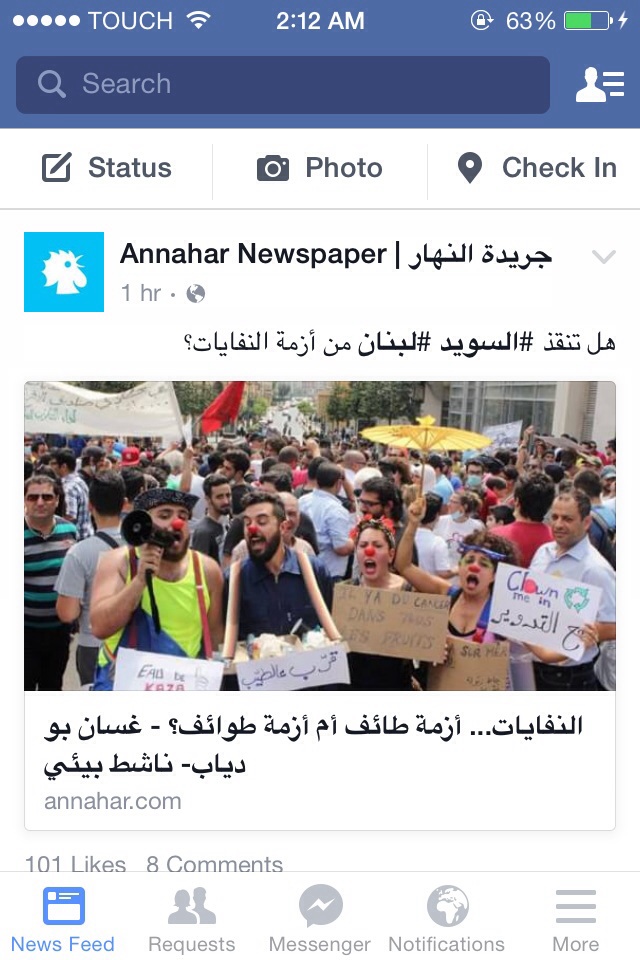Tap the Search field
Image resolution: width=640 pixels, height=960 pixels.
point(282,84)
